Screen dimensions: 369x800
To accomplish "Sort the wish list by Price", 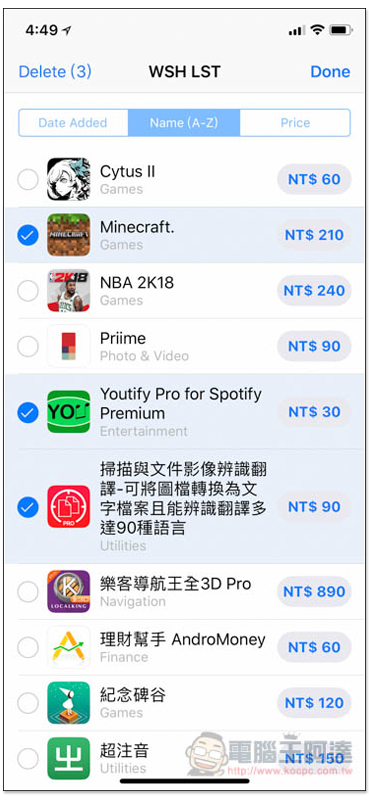I will [x=295, y=123].
